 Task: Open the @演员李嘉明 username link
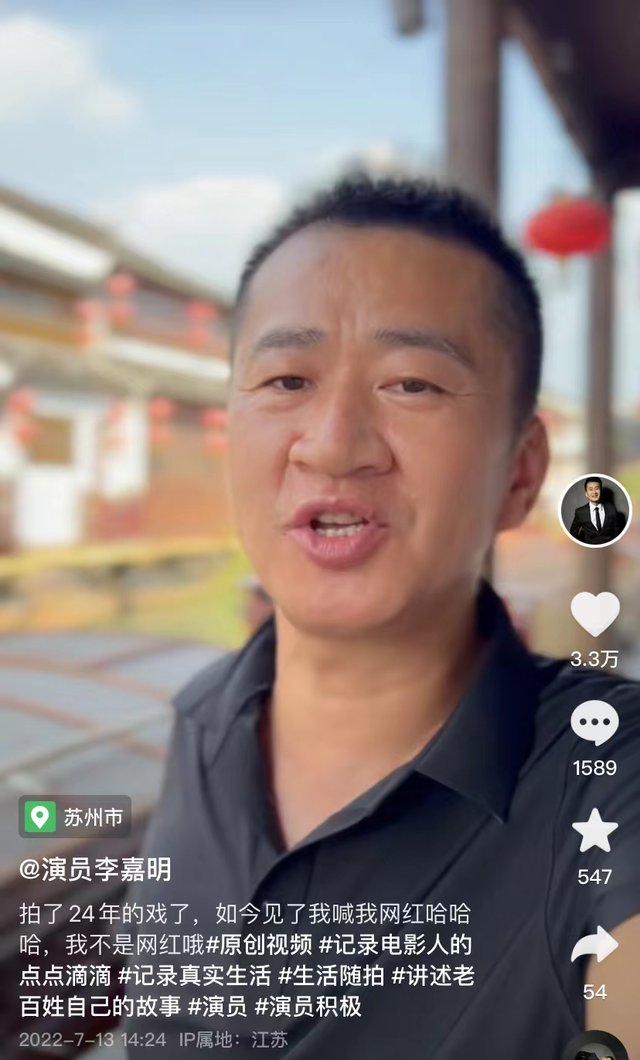(95, 869)
